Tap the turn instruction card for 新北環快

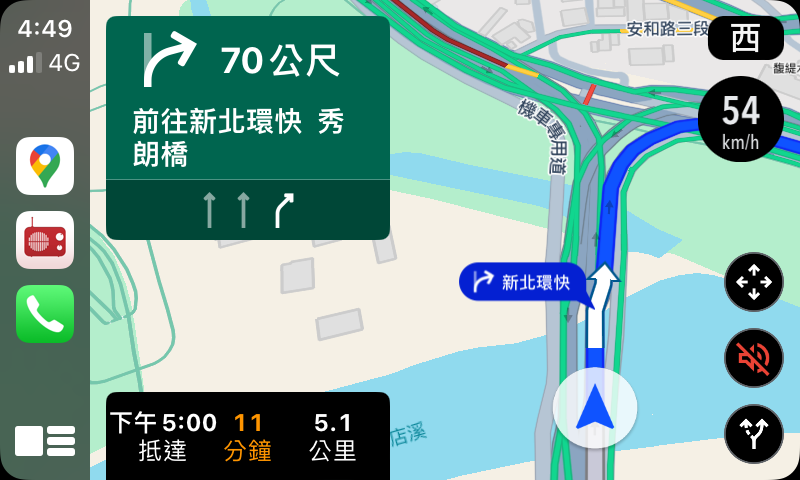[x=247, y=127]
